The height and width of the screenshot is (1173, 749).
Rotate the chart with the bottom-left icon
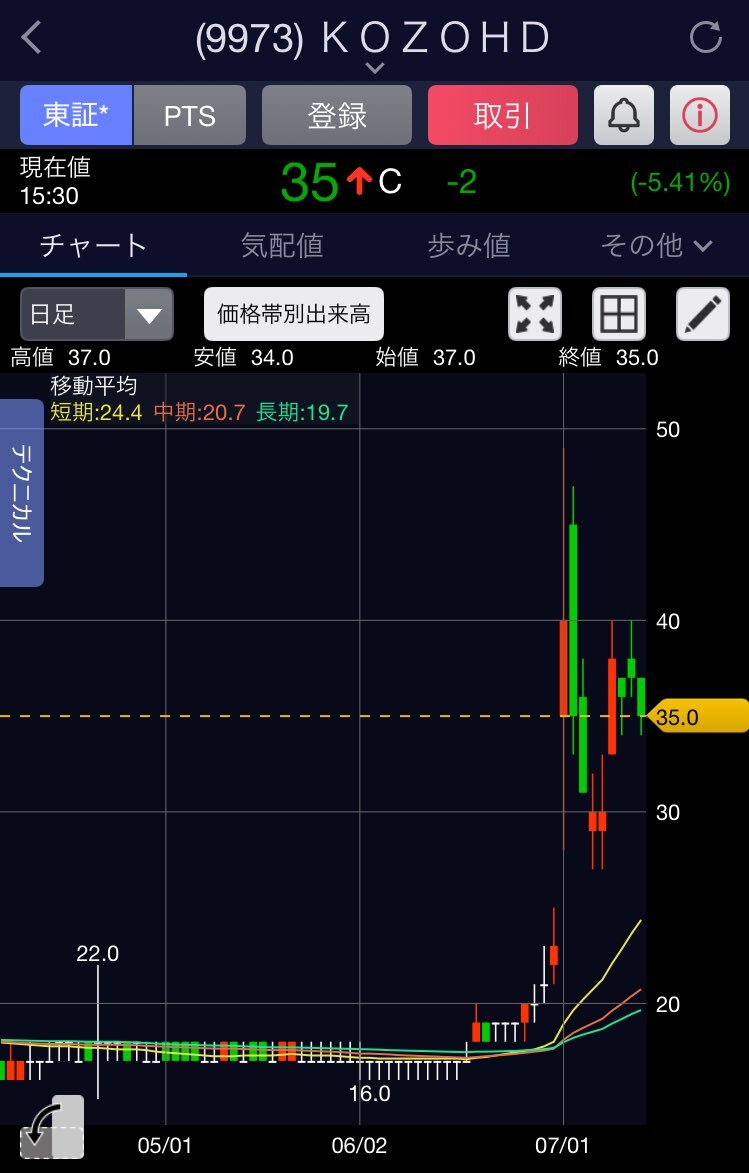pos(52,1128)
